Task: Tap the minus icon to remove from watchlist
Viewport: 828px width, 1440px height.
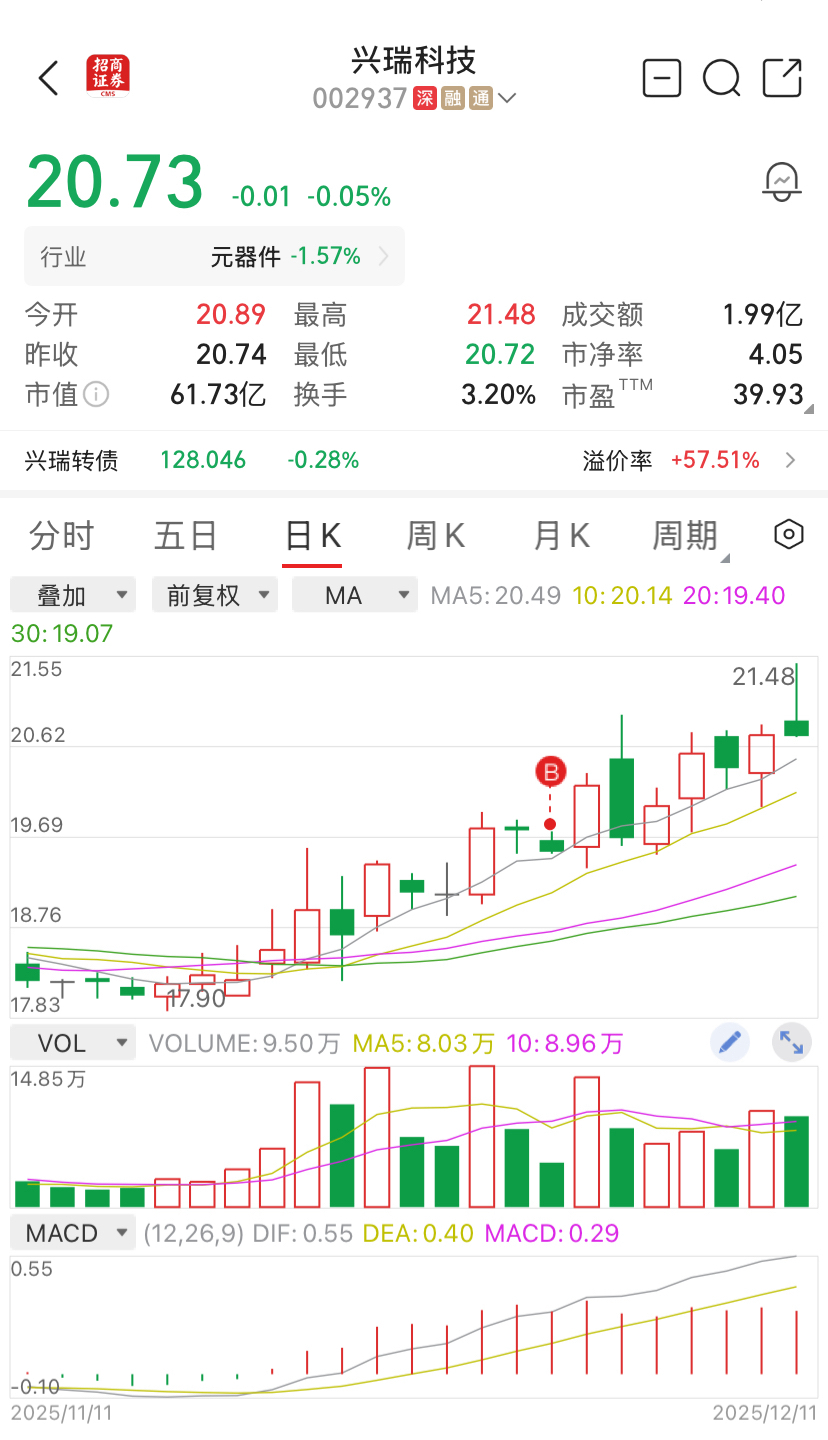Action: [661, 78]
